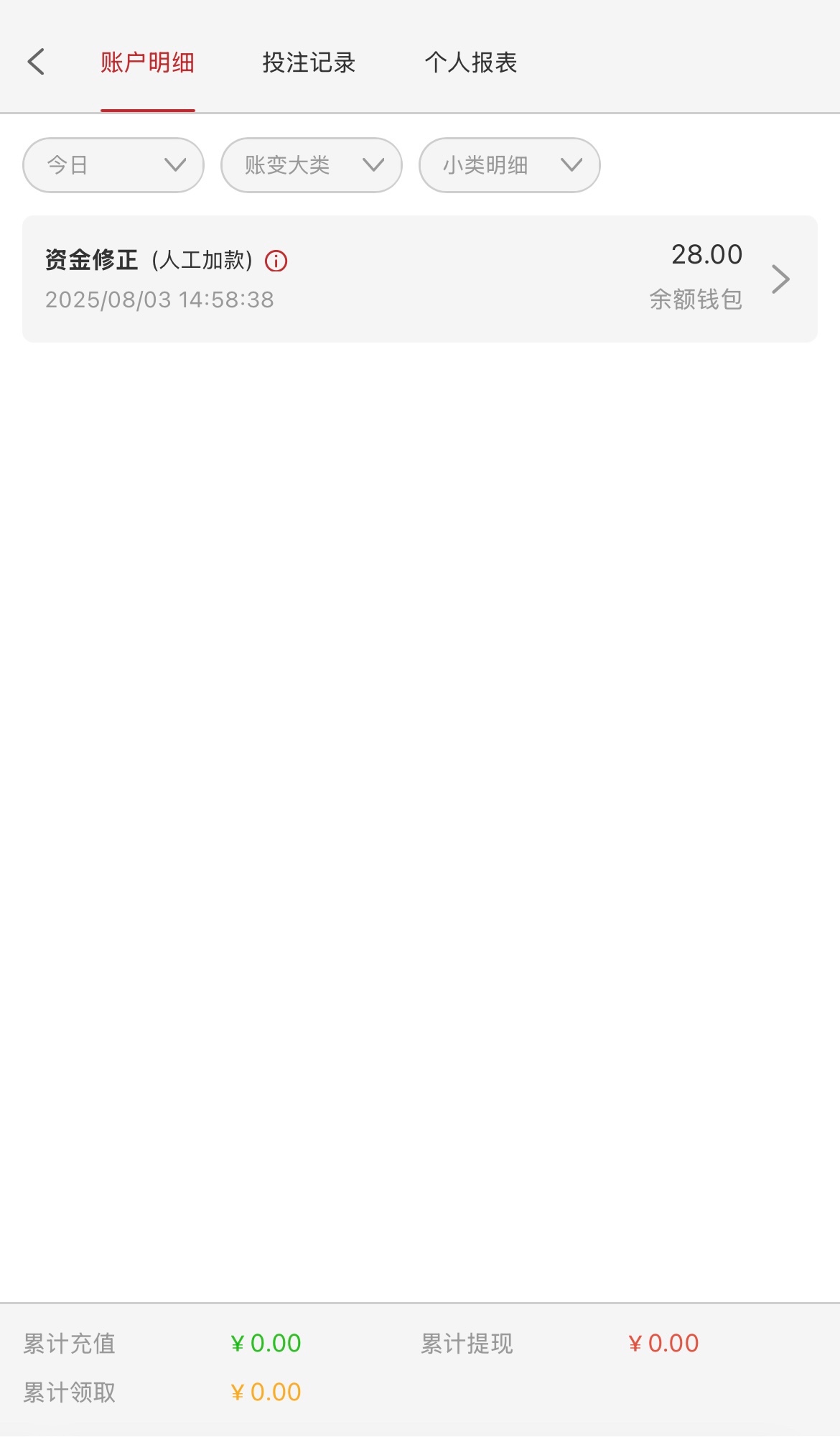
Task: Switch to the 投注记录 tab
Action: [309, 62]
